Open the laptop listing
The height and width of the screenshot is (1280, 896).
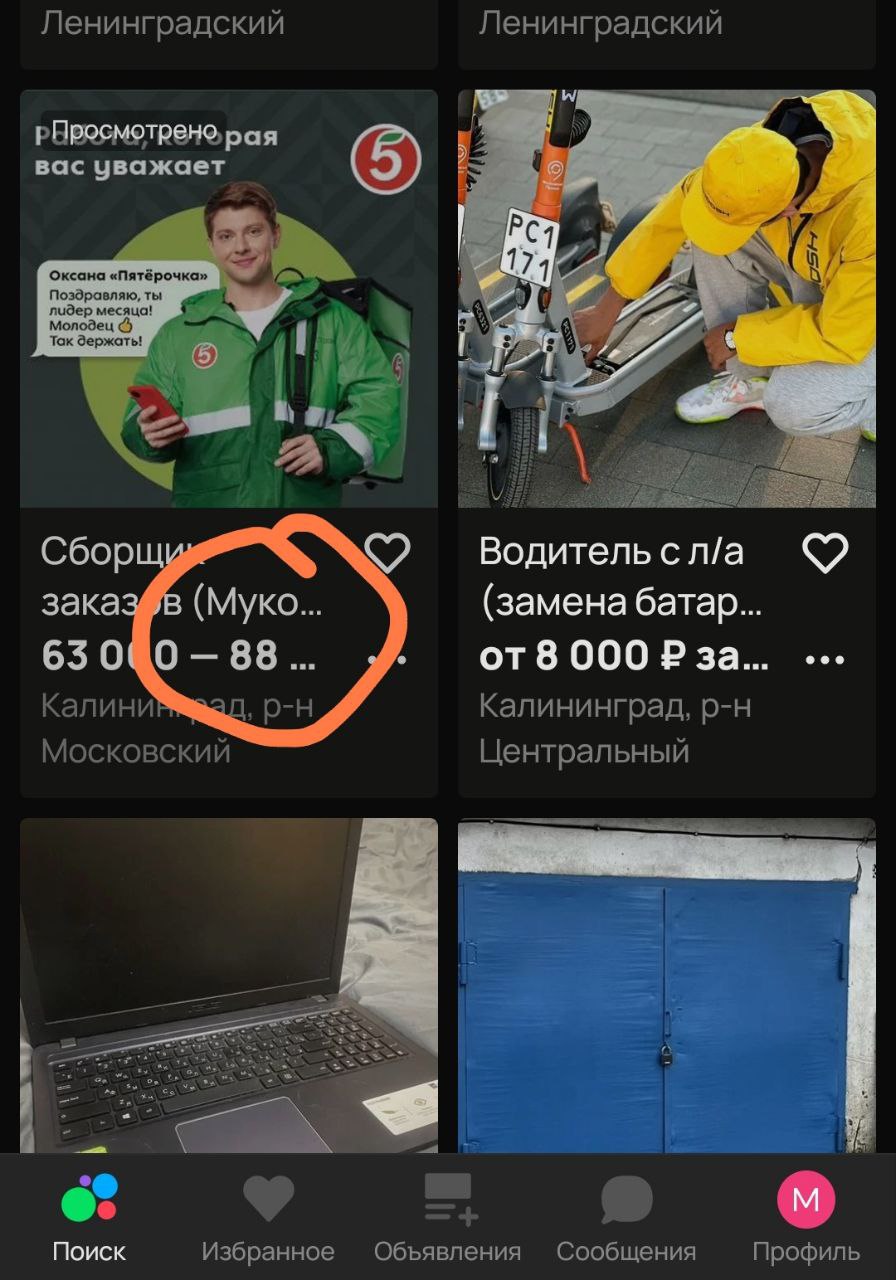pyautogui.click(x=228, y=985)
